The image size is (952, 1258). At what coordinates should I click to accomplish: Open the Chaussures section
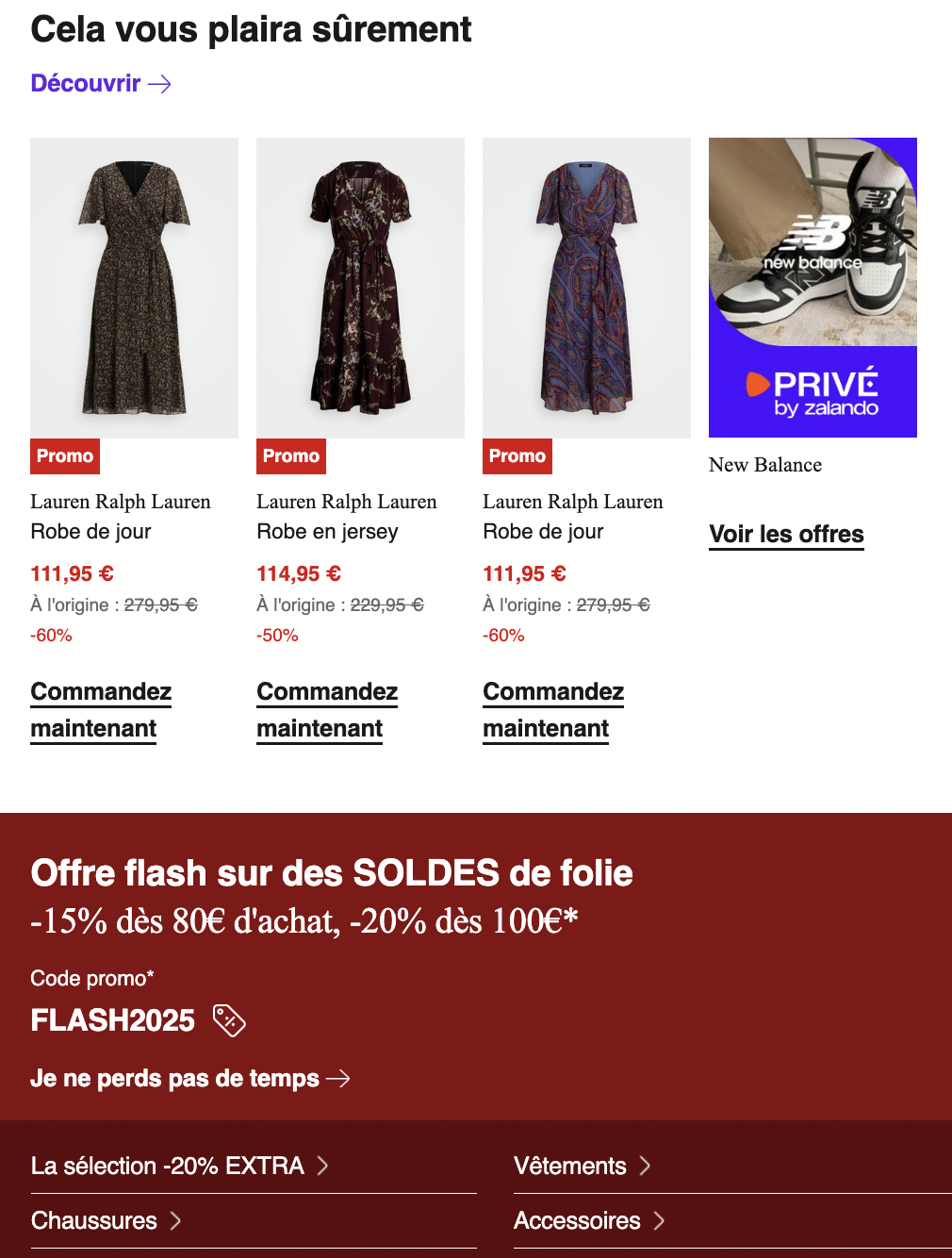(x=93, y=1220)
